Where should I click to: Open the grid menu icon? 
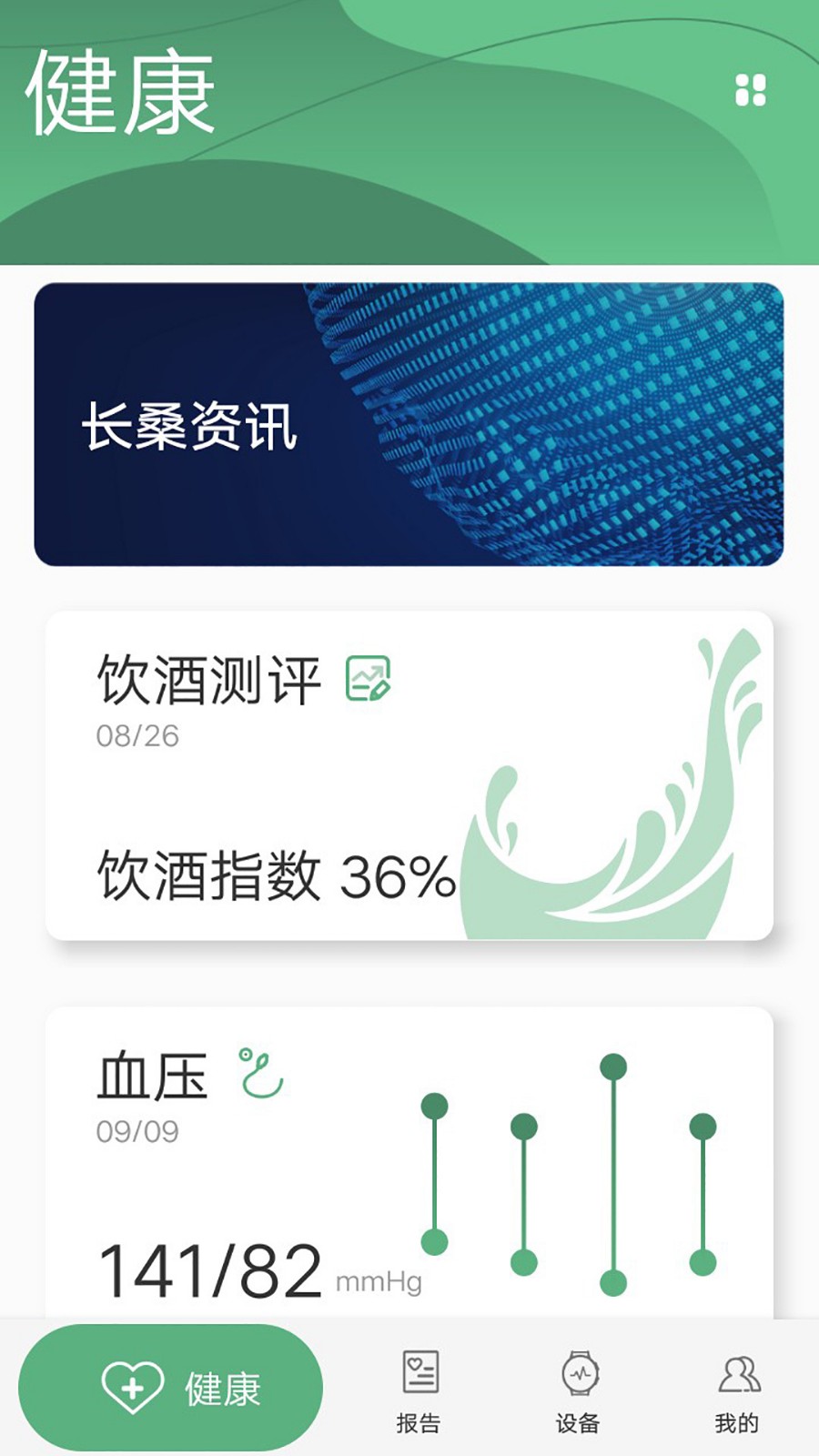click(750, 90)
